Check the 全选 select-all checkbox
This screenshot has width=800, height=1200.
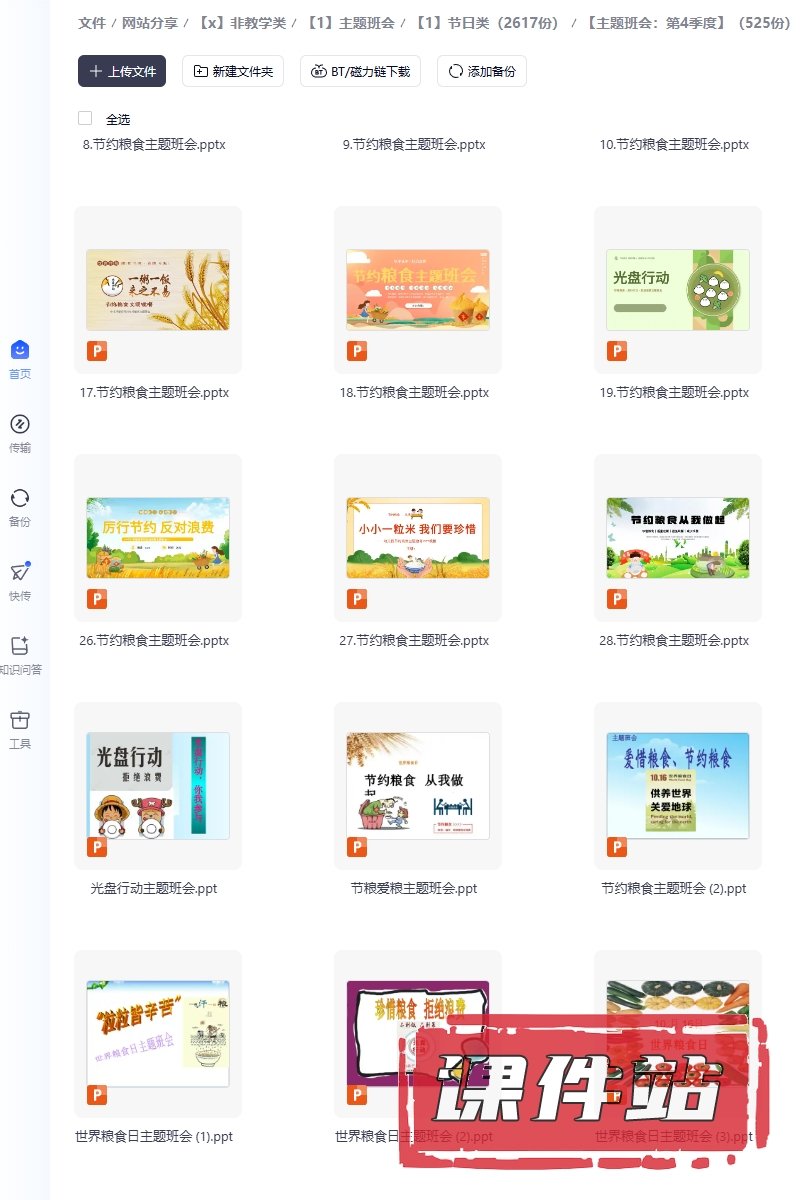tap(85, 118)
